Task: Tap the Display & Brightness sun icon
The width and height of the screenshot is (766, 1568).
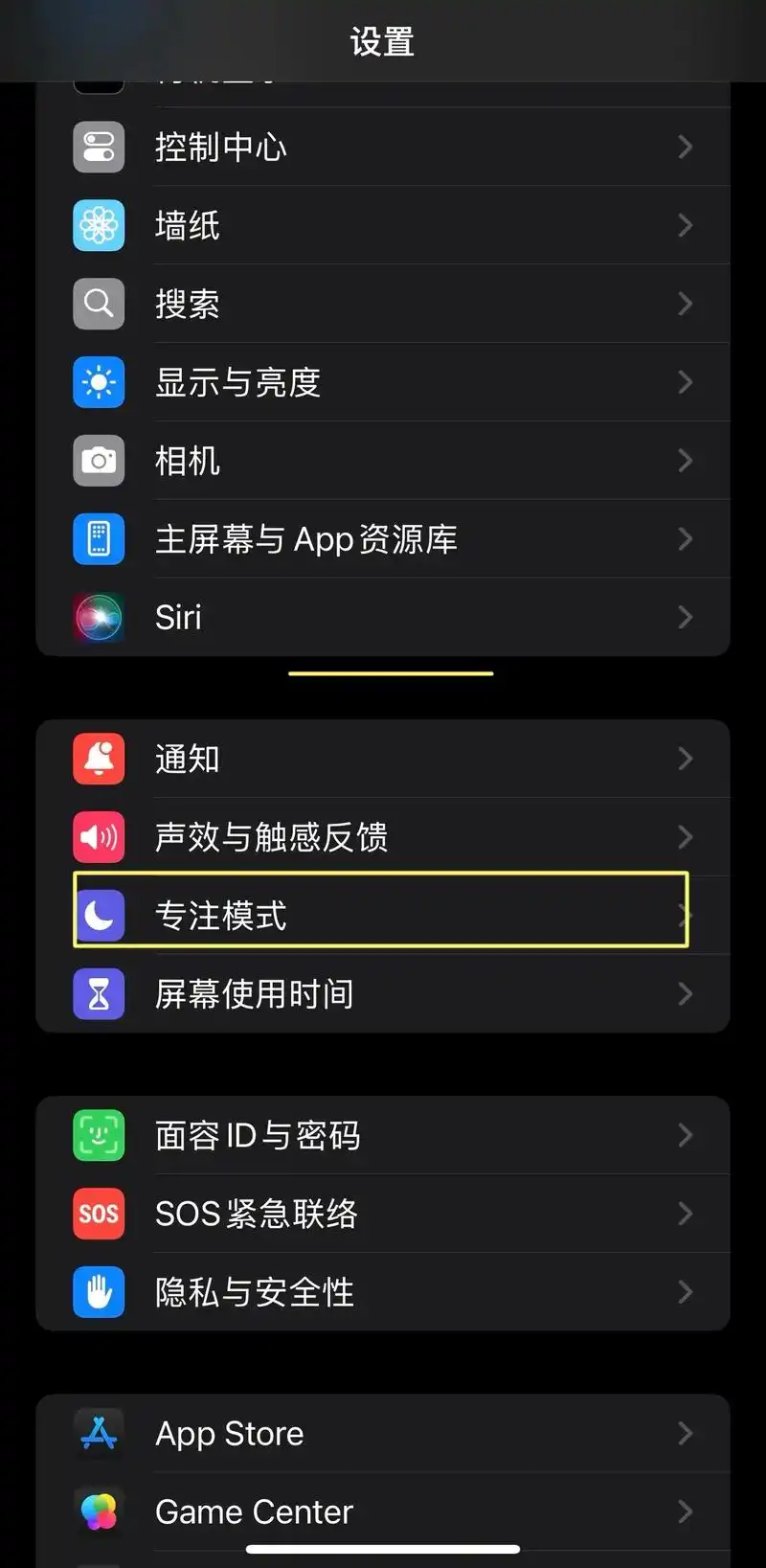Action: pos(98,382)
